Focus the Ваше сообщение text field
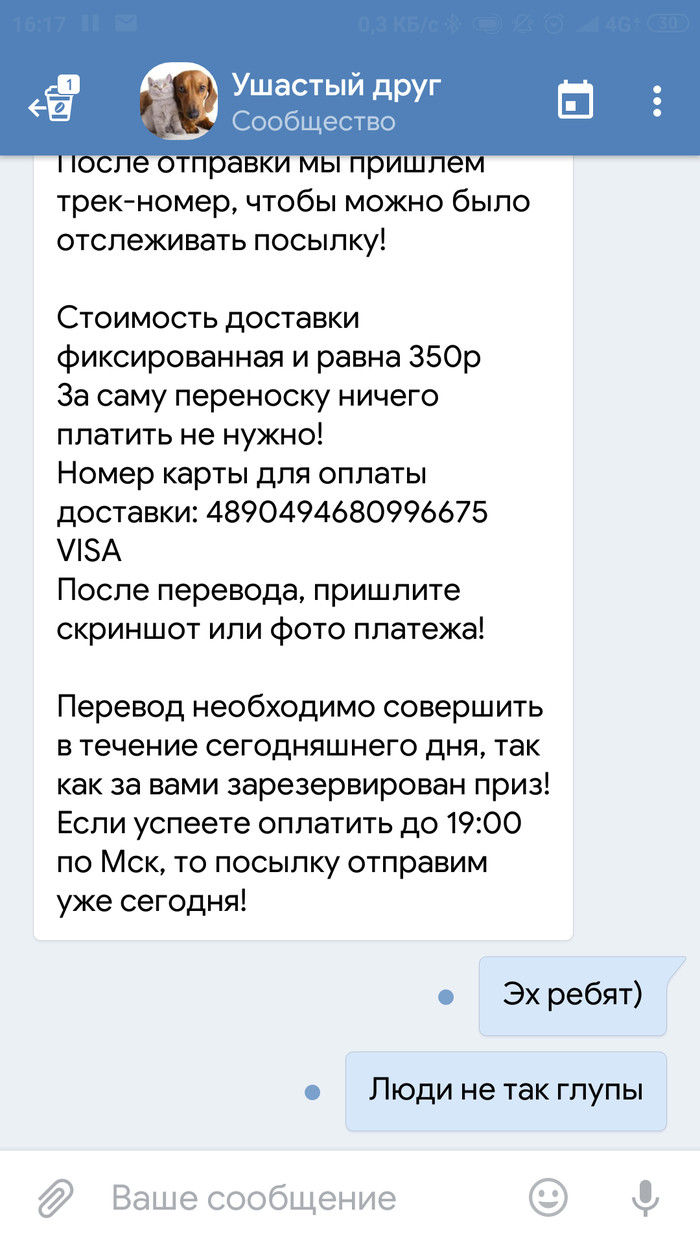 tap(300, 1197)
